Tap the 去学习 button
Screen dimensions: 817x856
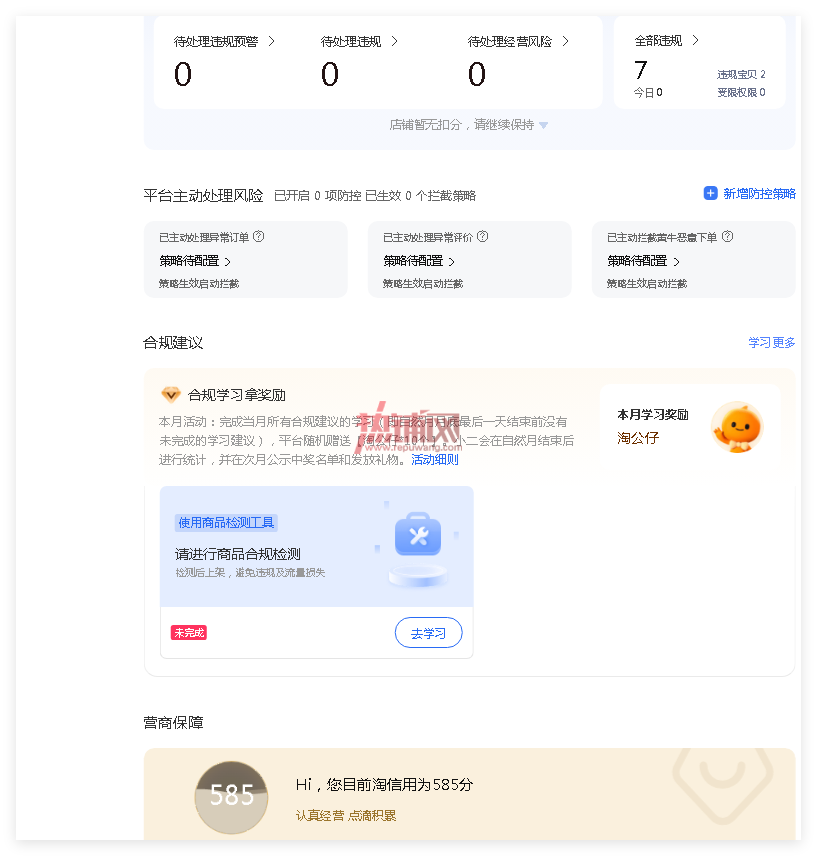point(428,633)
